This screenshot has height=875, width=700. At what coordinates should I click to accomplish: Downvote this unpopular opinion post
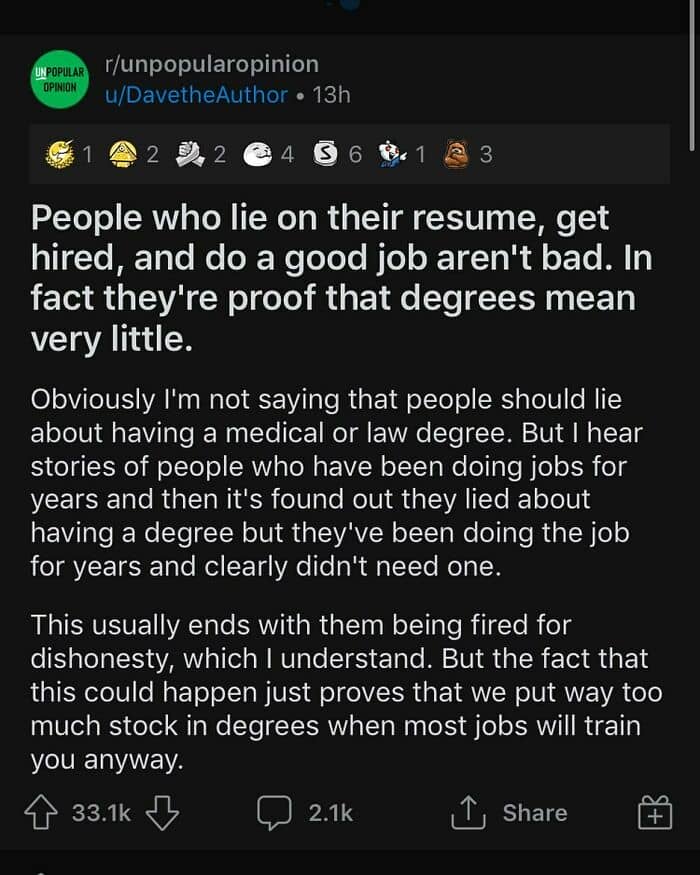[162, 812]
